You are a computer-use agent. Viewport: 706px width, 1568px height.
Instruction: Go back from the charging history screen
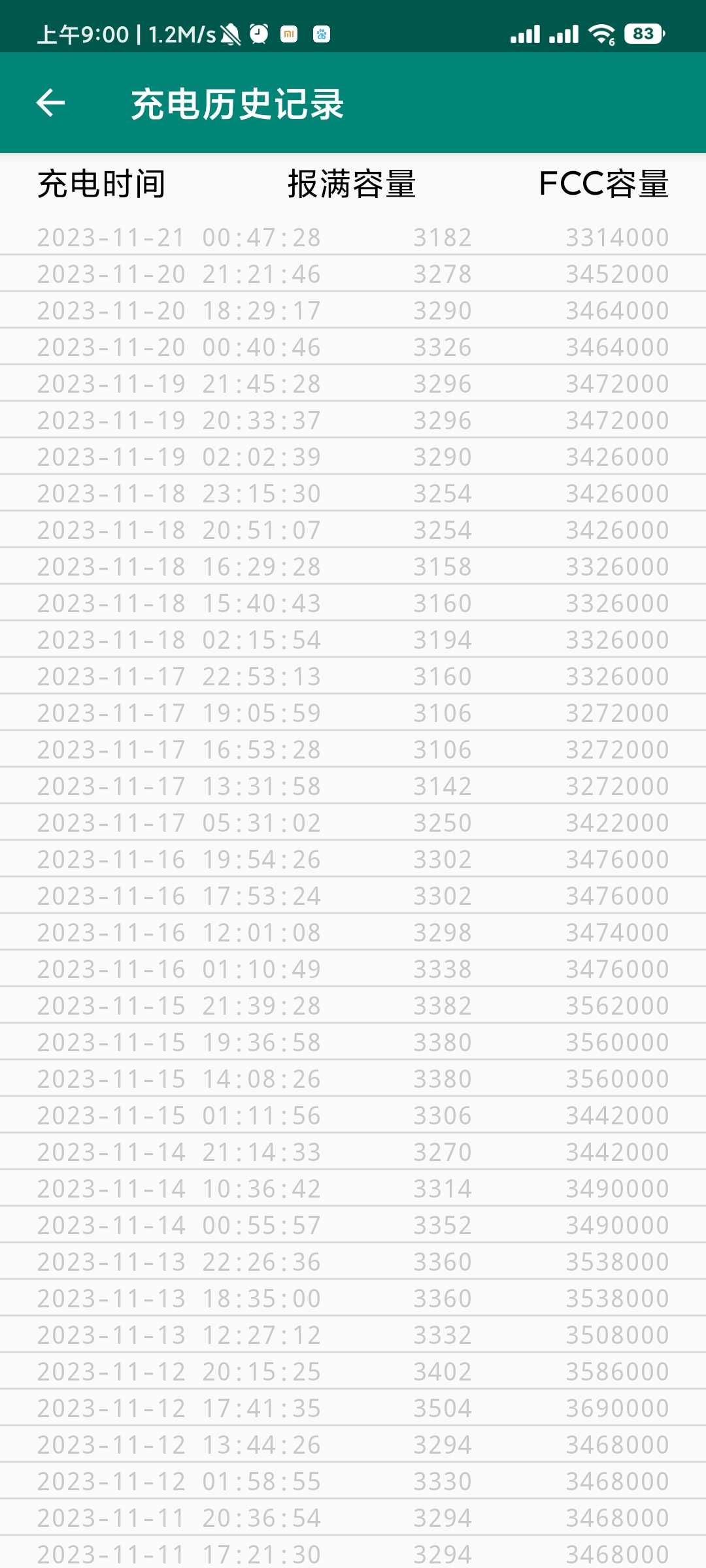point(50,103)
